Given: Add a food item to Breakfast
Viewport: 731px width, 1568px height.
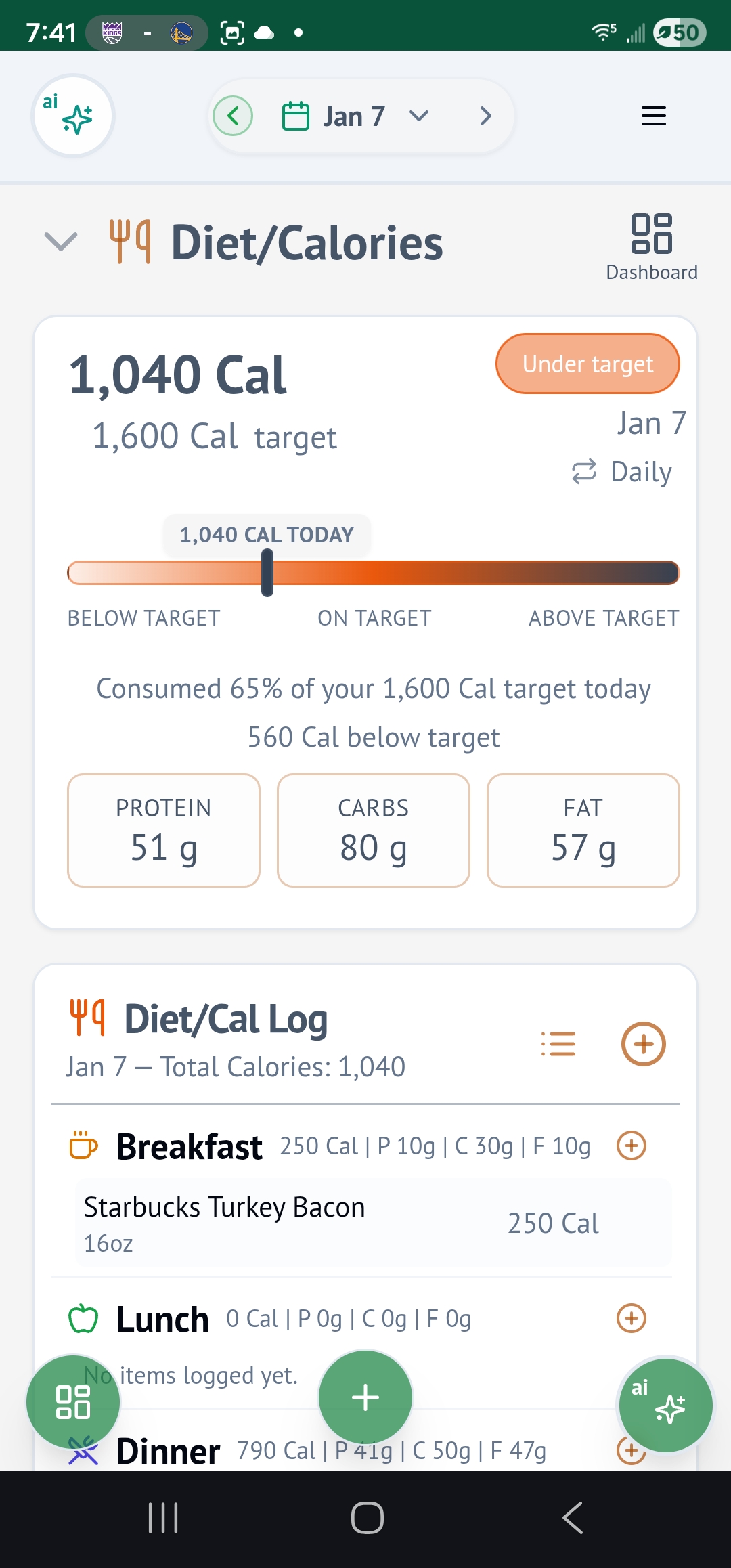Looking at the screenshot, I should click(631, 1146).
